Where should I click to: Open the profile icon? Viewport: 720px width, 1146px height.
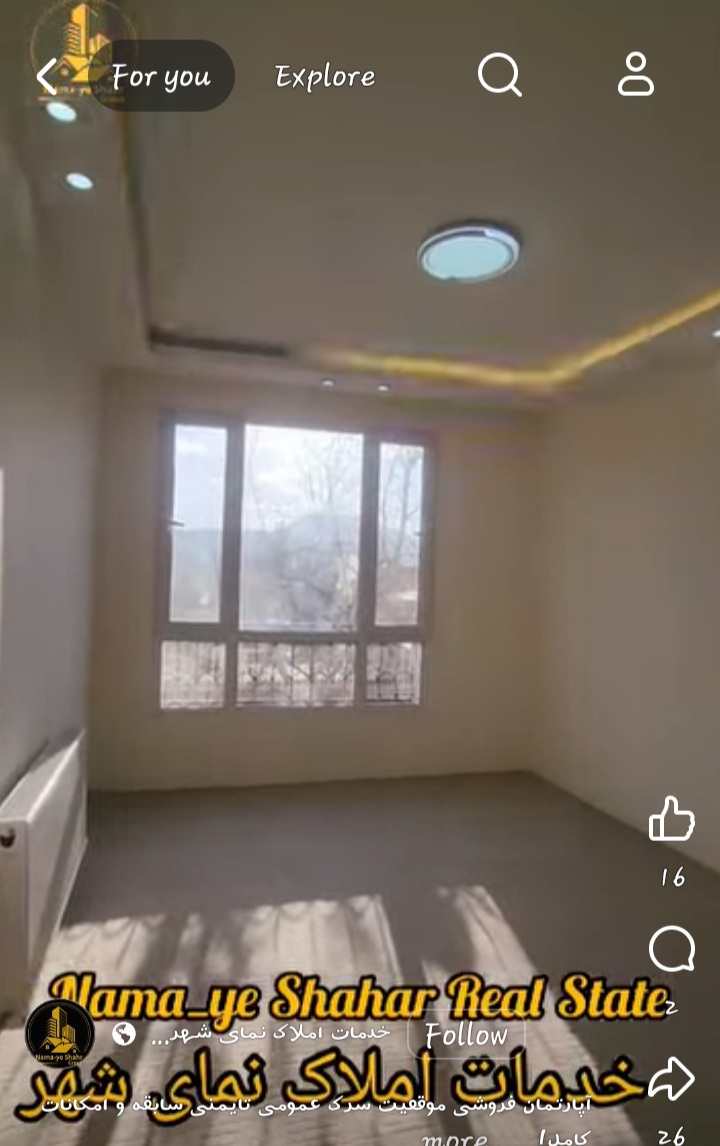coord(635,74)
